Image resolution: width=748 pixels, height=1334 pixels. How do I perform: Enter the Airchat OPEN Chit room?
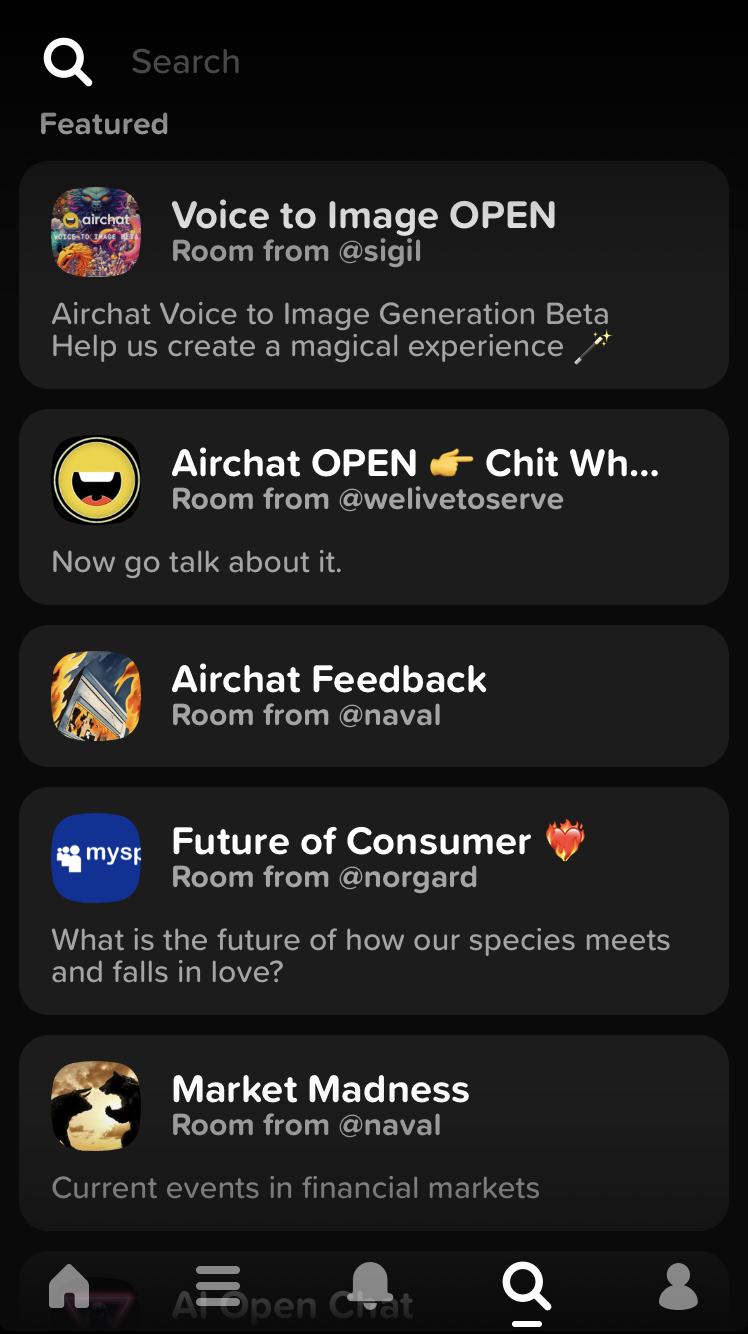tap(373, 507)
